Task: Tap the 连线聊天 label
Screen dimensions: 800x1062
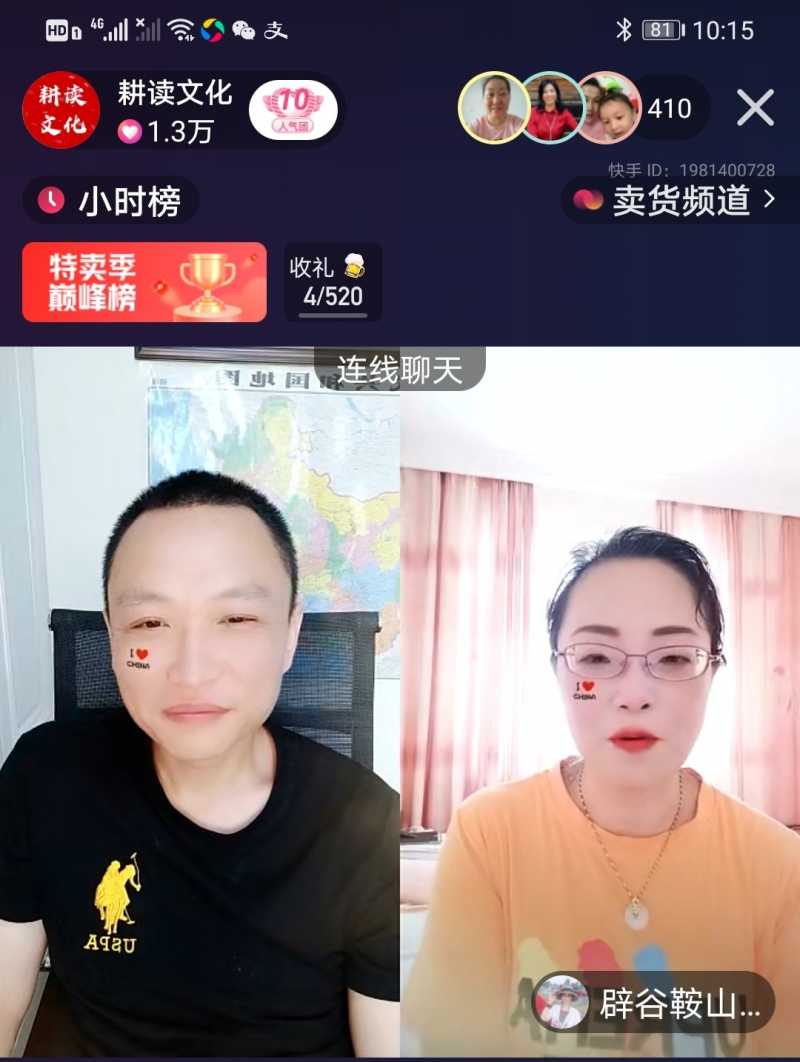Action: pos(400,370)
